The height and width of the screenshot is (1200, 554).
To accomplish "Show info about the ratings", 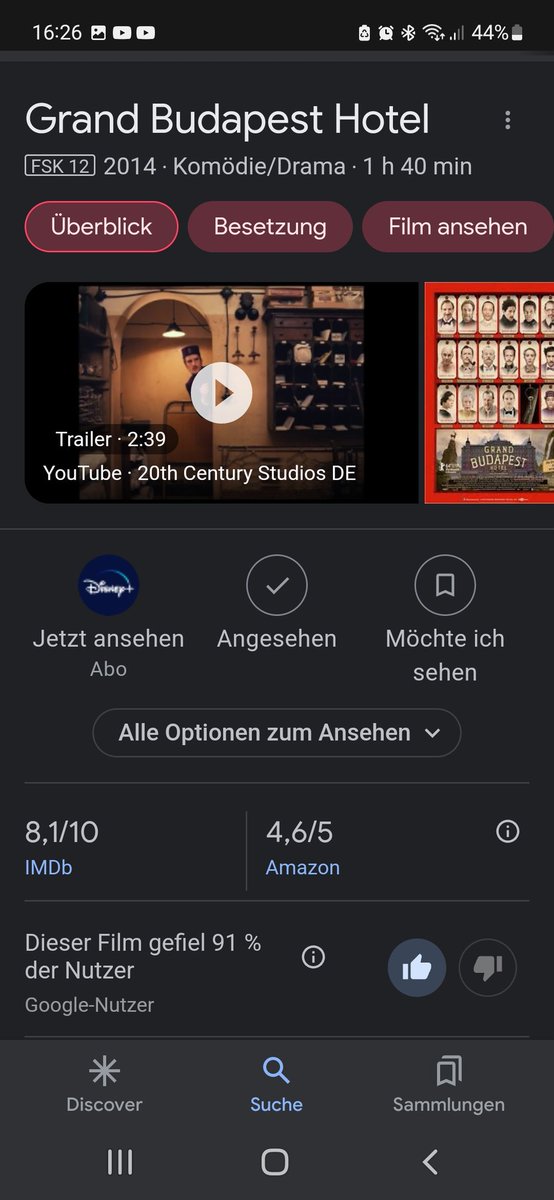I will coord(508,831).
